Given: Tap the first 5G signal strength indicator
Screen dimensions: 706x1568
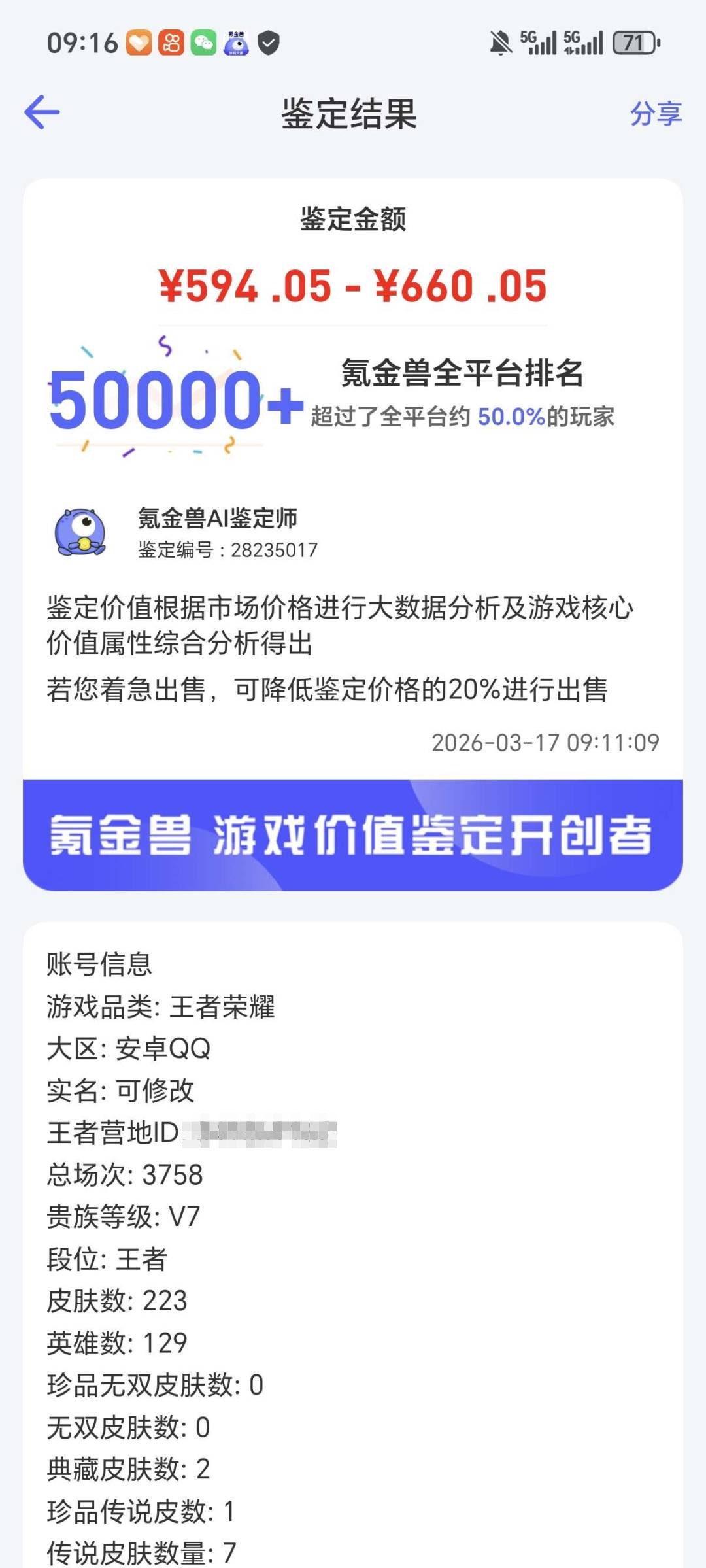Looking at the screenshot, I should tap(536, 42).
